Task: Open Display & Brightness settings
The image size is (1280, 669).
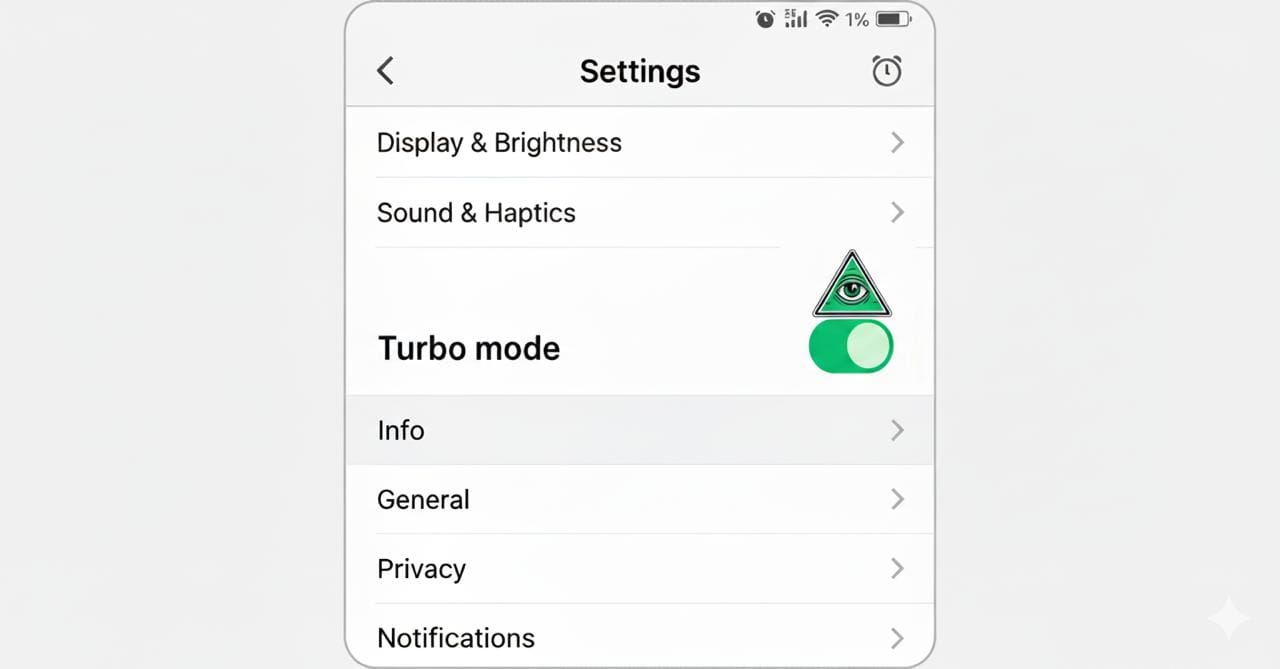Action: click(x=639, y=142)
